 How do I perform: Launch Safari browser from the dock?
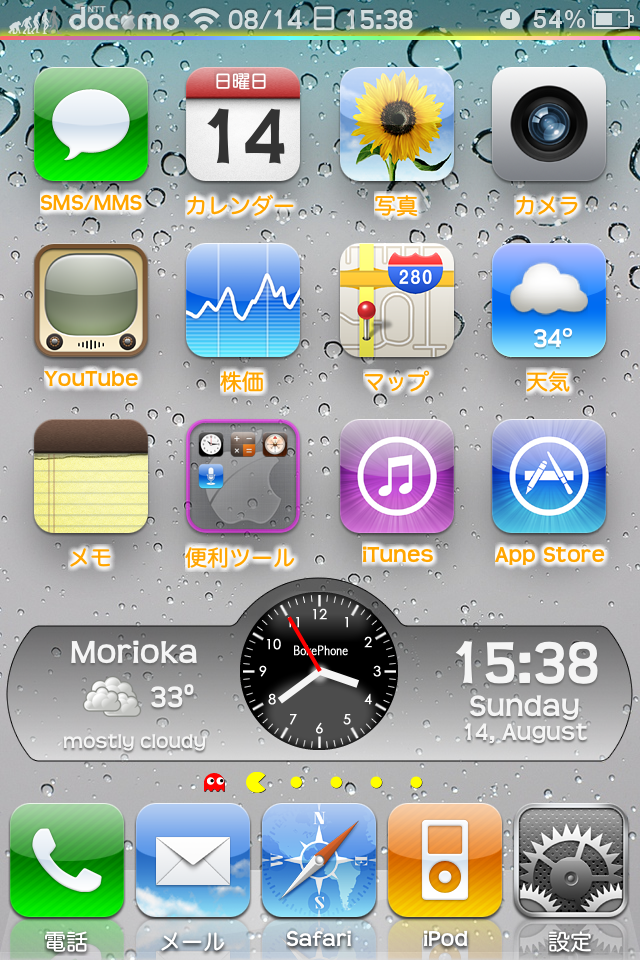click(319, 861)
